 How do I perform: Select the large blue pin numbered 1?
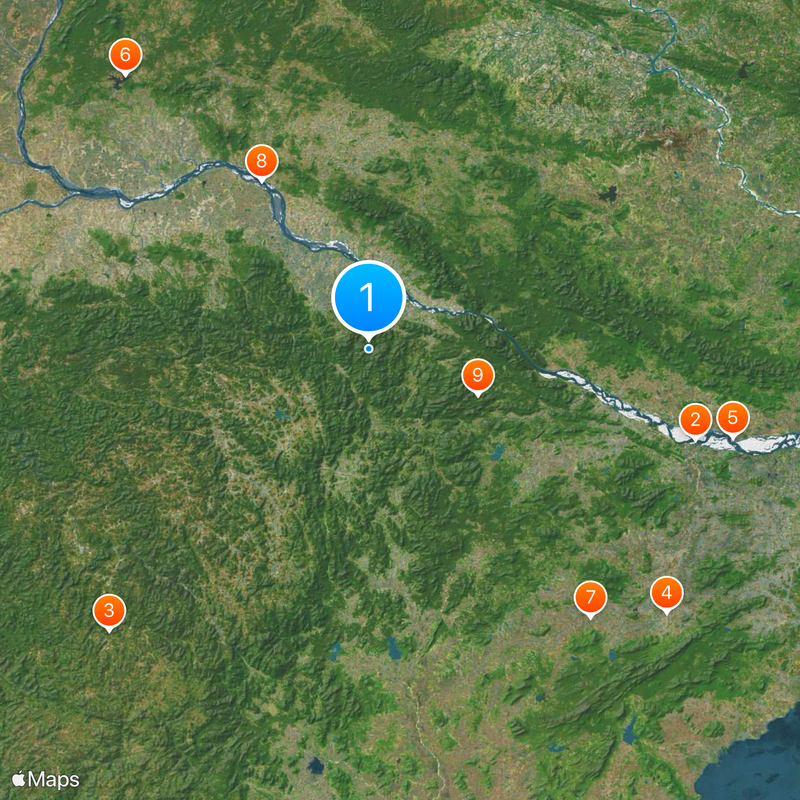pos(368,297)
